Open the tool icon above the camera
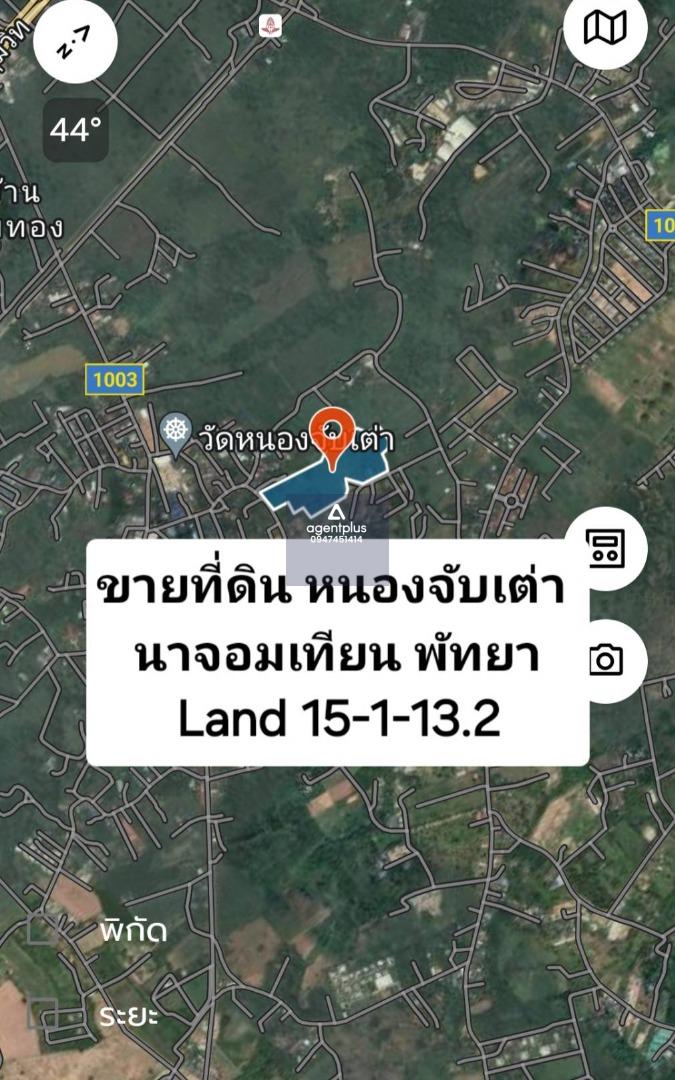The height and width of the screenshot is (1080, 675). pyautogui.click(x=605, y=549)
